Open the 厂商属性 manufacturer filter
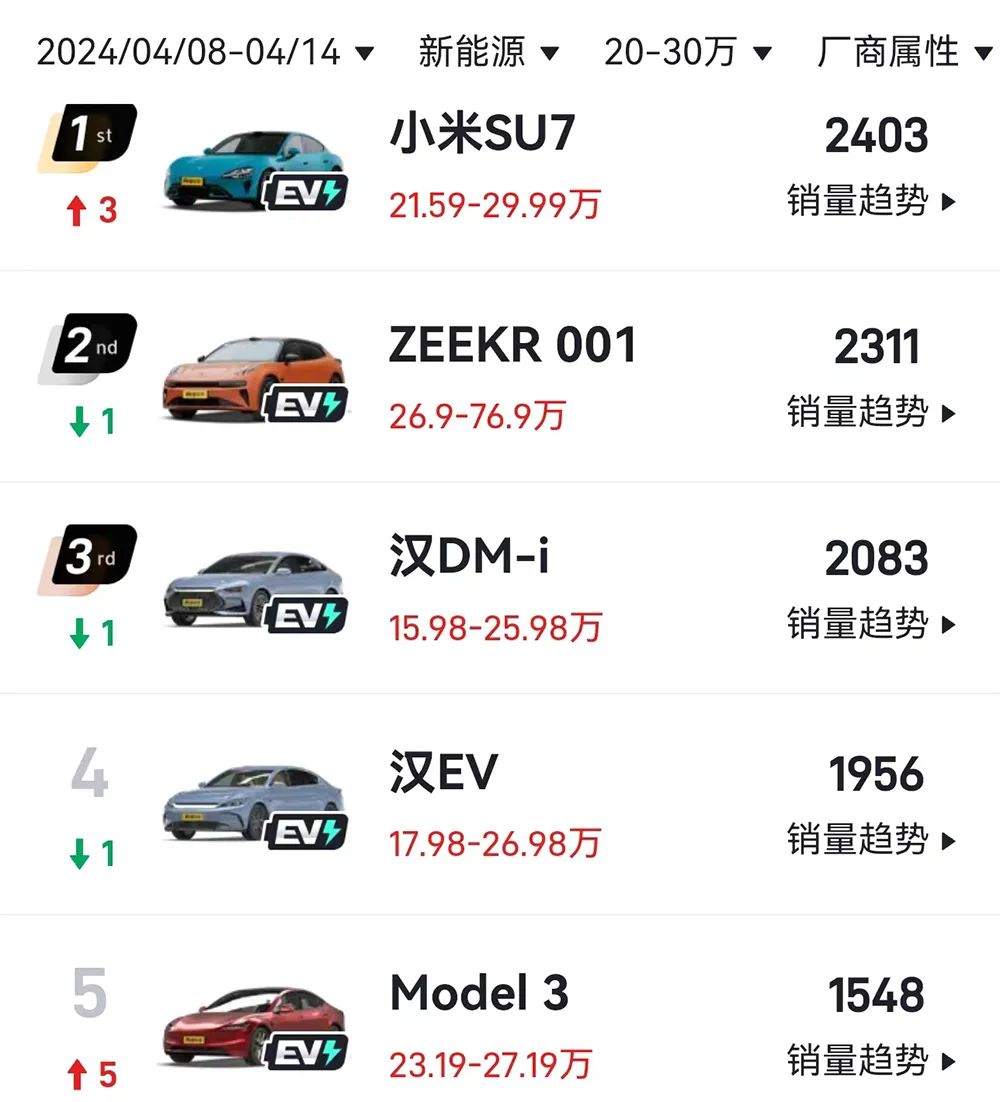Viewport: 1000px width, 1102px height. pos(903,52)
